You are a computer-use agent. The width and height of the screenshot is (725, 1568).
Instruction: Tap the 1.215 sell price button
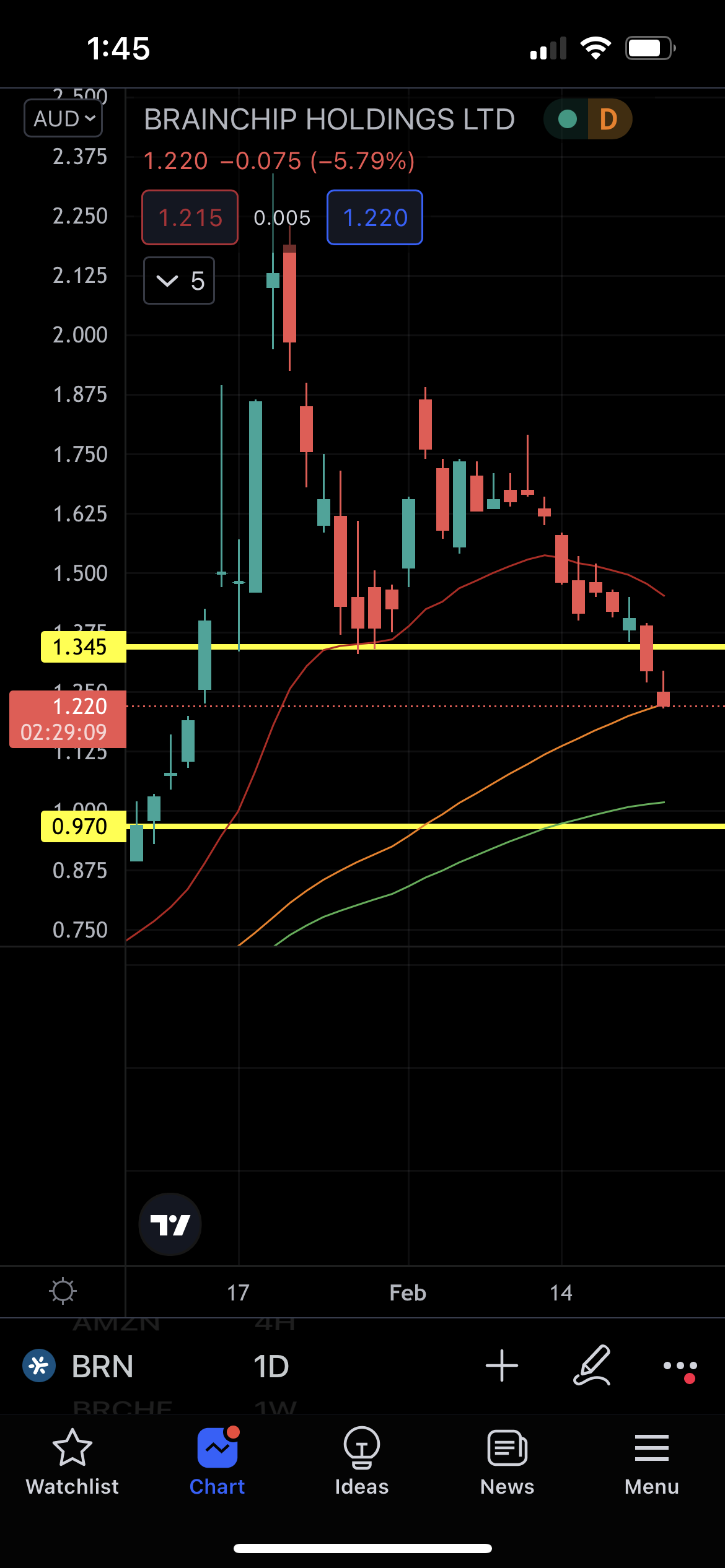190,217
